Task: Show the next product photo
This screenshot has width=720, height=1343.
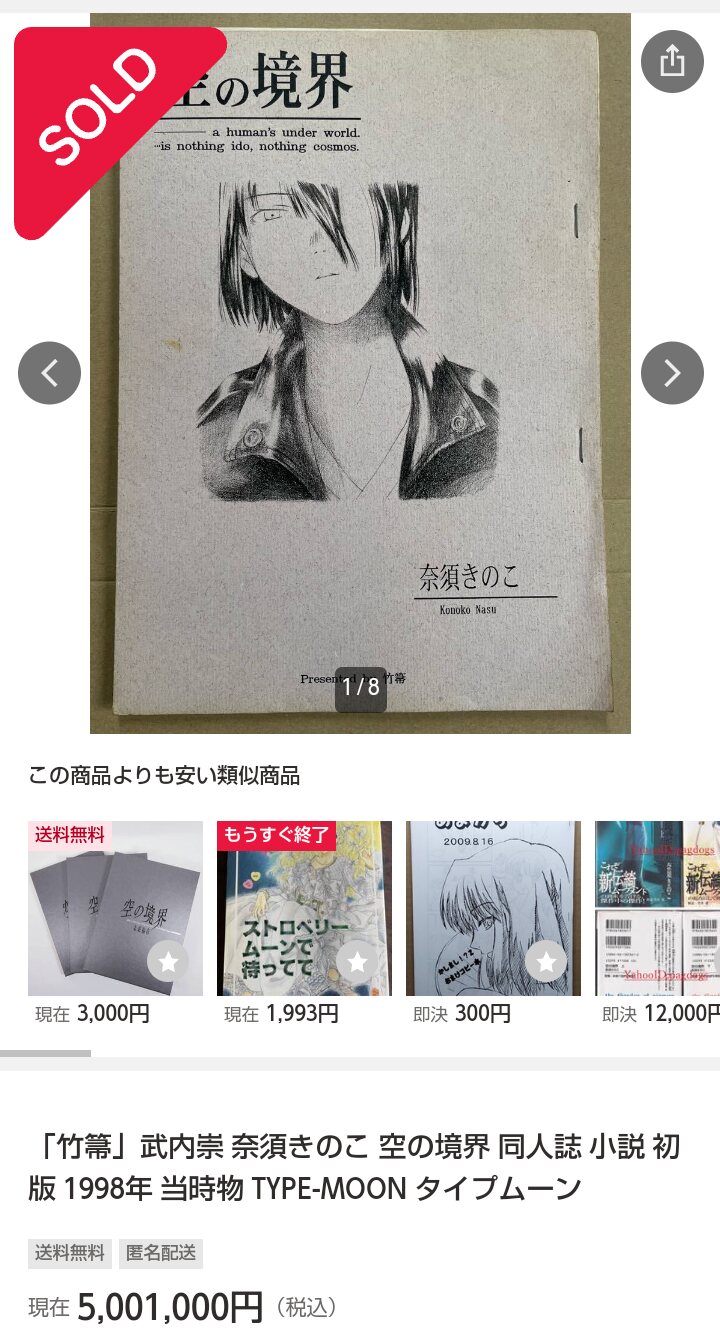Action: pos(672,373)
